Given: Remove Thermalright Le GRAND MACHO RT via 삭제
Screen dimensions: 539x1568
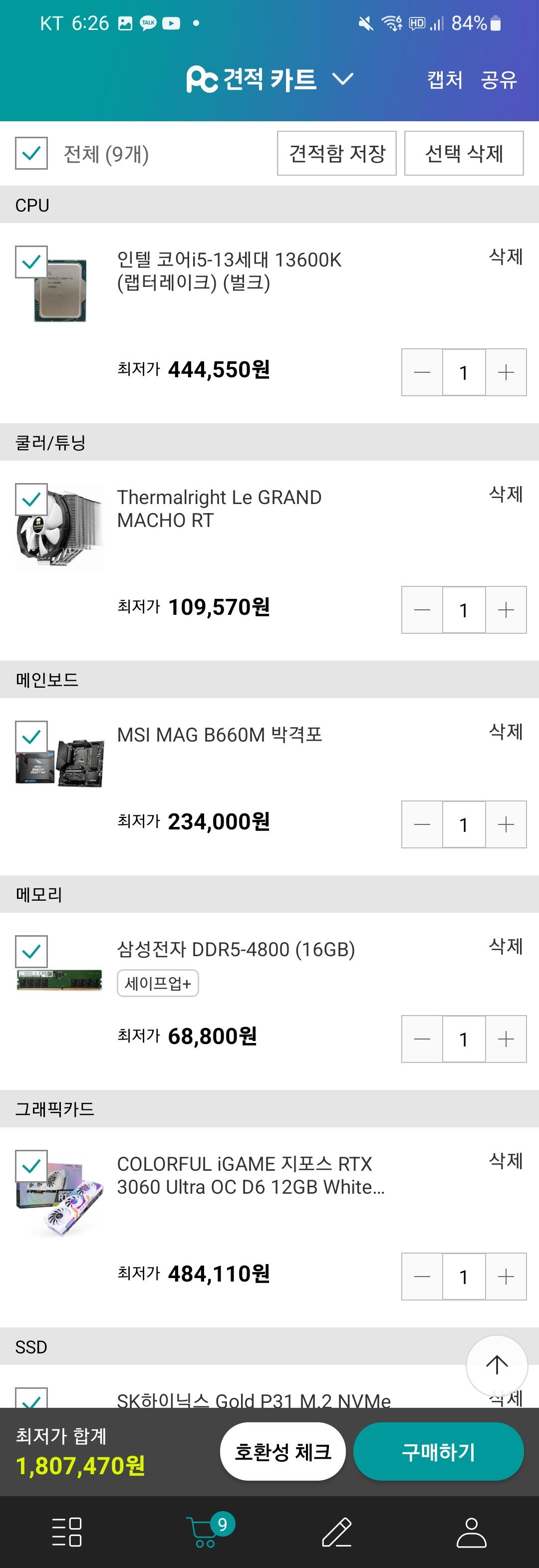Looking at the screenshot, I should [506, 494].
